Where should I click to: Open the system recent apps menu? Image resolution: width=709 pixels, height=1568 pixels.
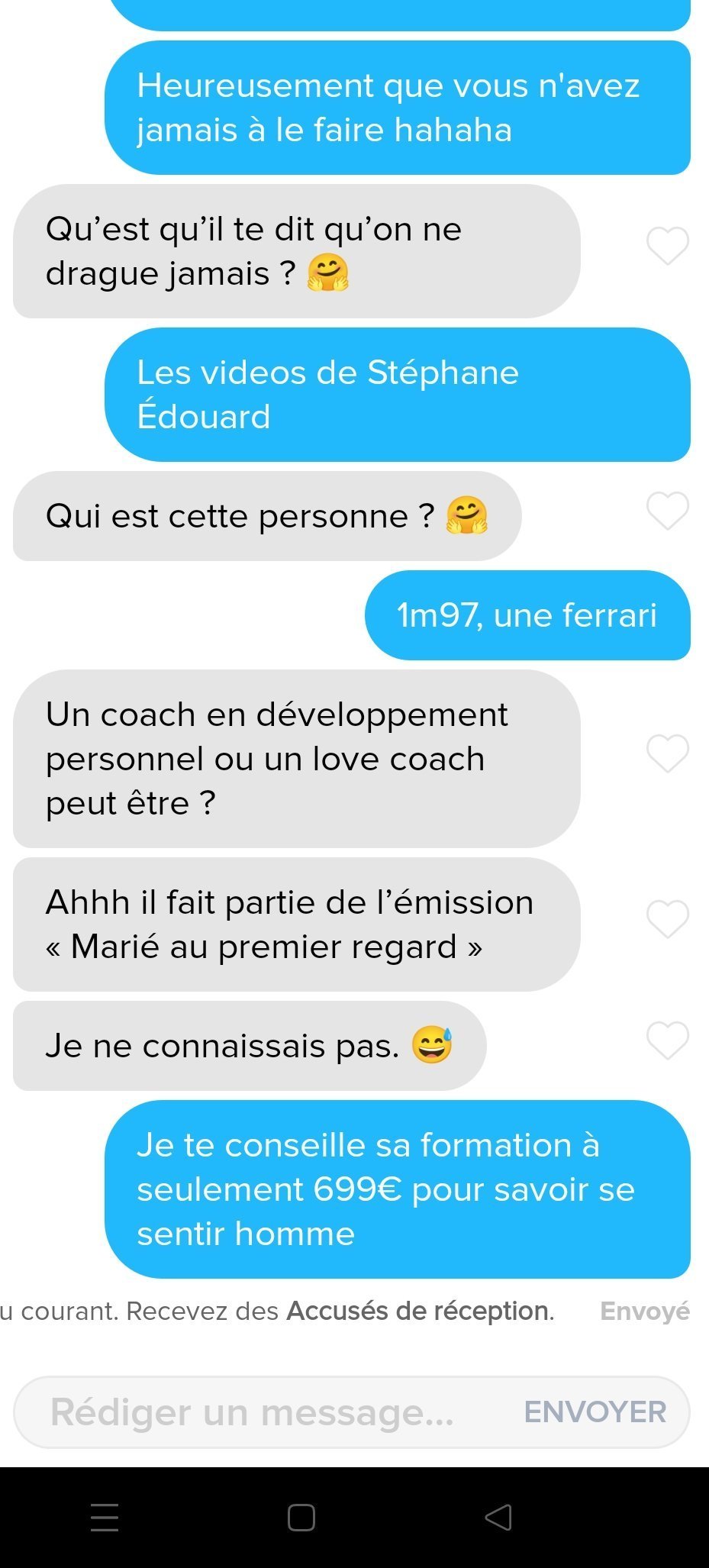(105, 1517)
